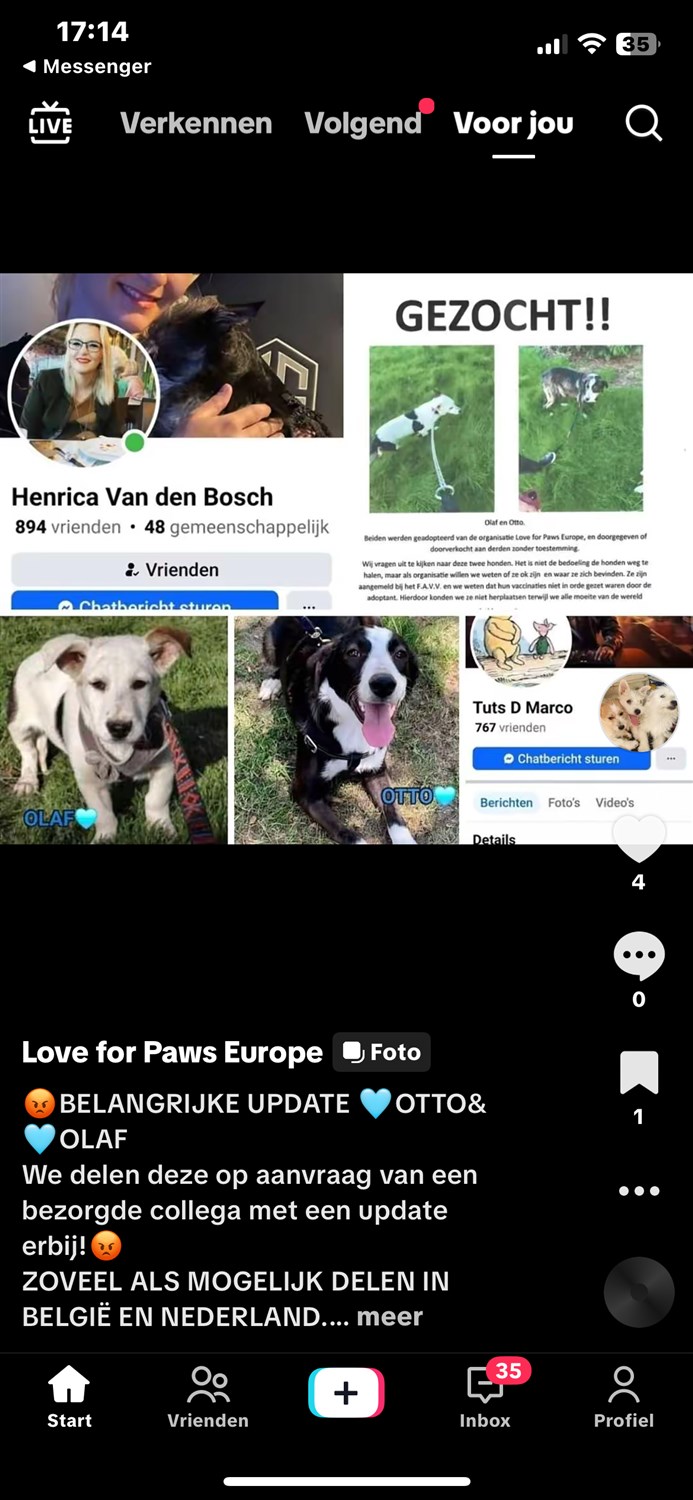
Task: Like this post with the heart
Action: point(638,838)
